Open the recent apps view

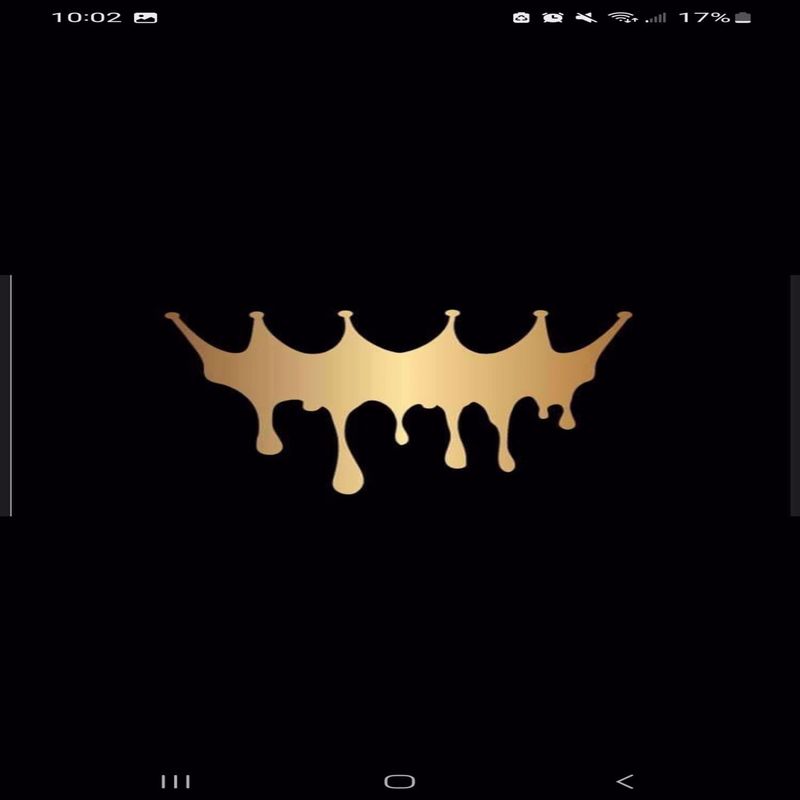(x=175, y=781)
